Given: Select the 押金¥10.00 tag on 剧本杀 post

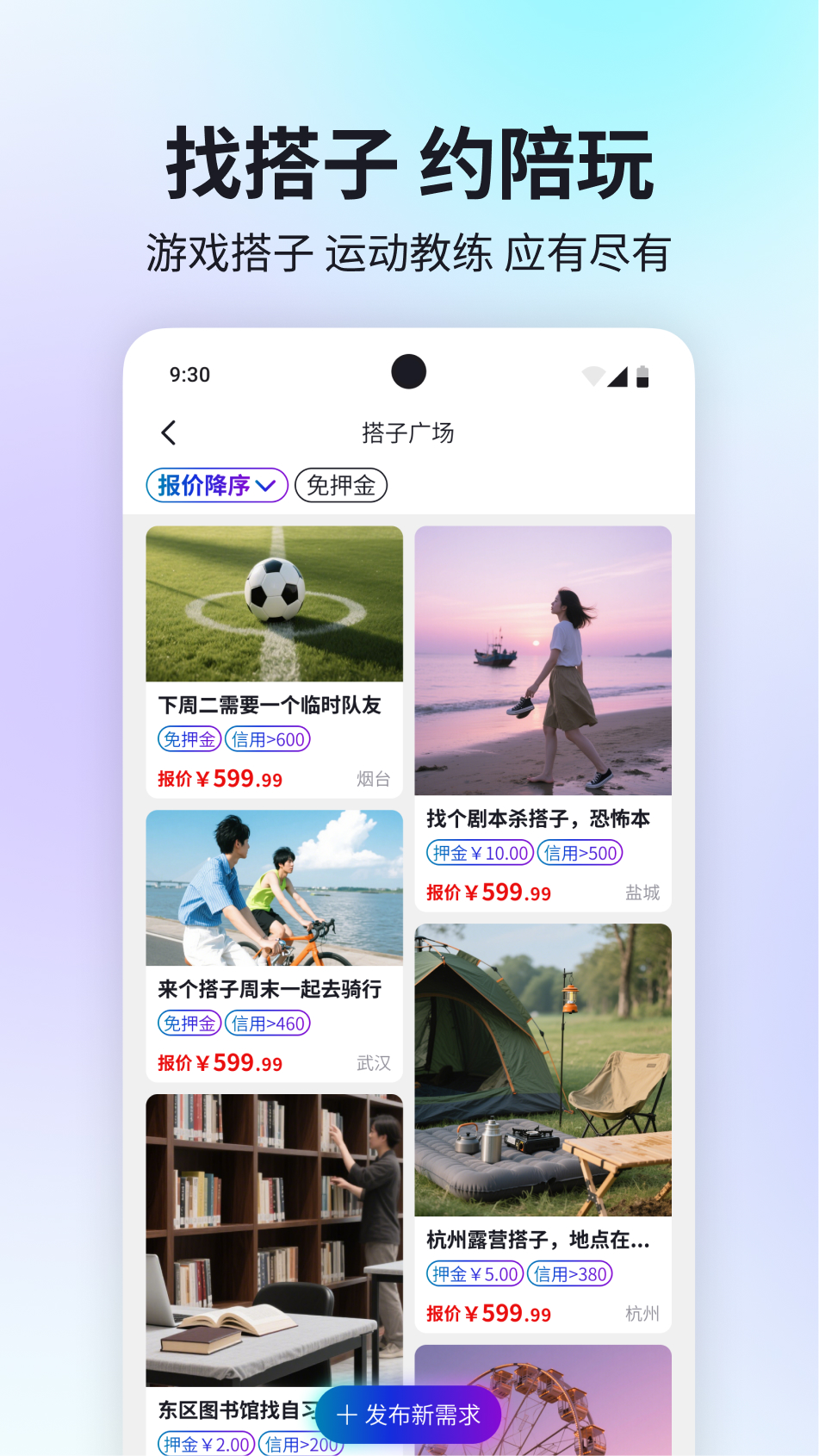Looking at the screenshot, I should pos(479,853).
